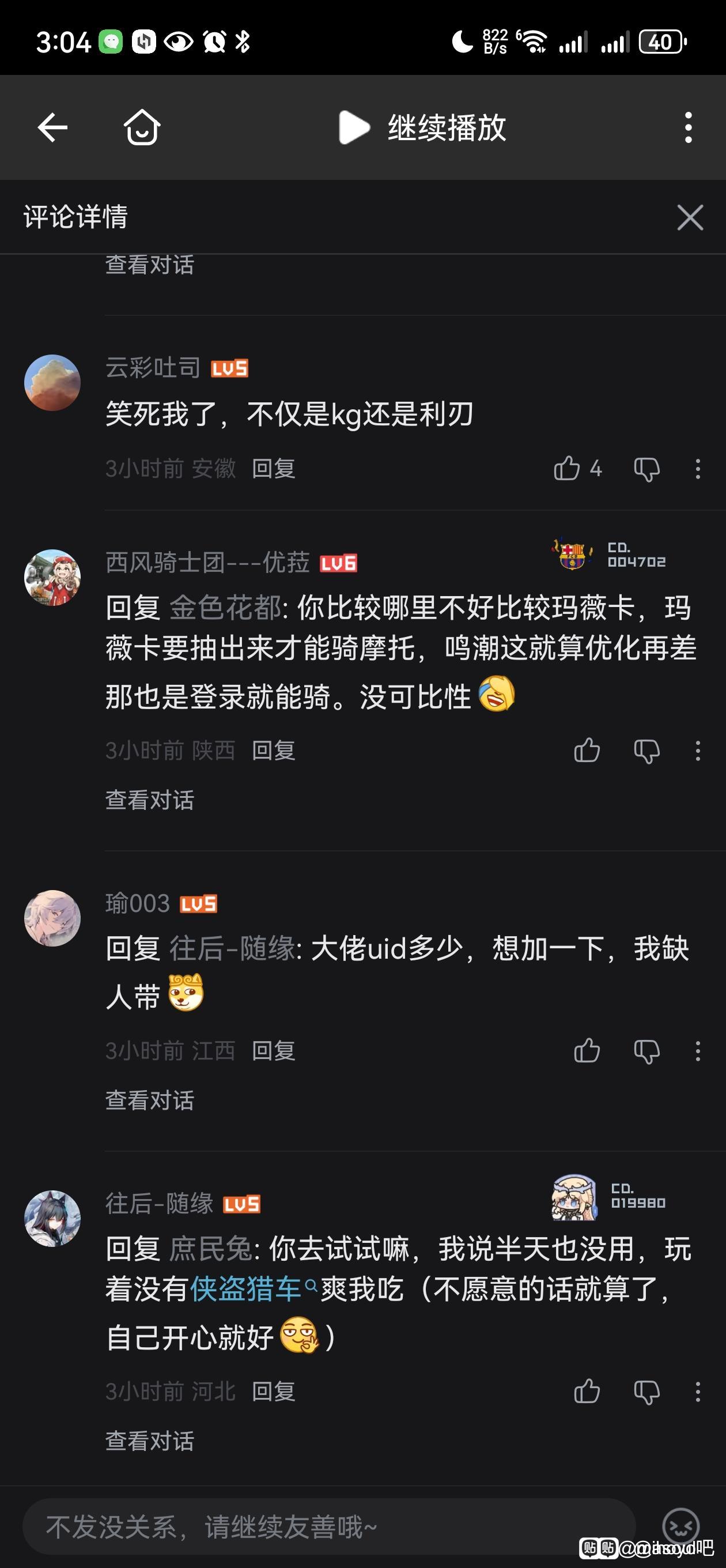Reply to 瑜003's comment

coord(273,1050)
